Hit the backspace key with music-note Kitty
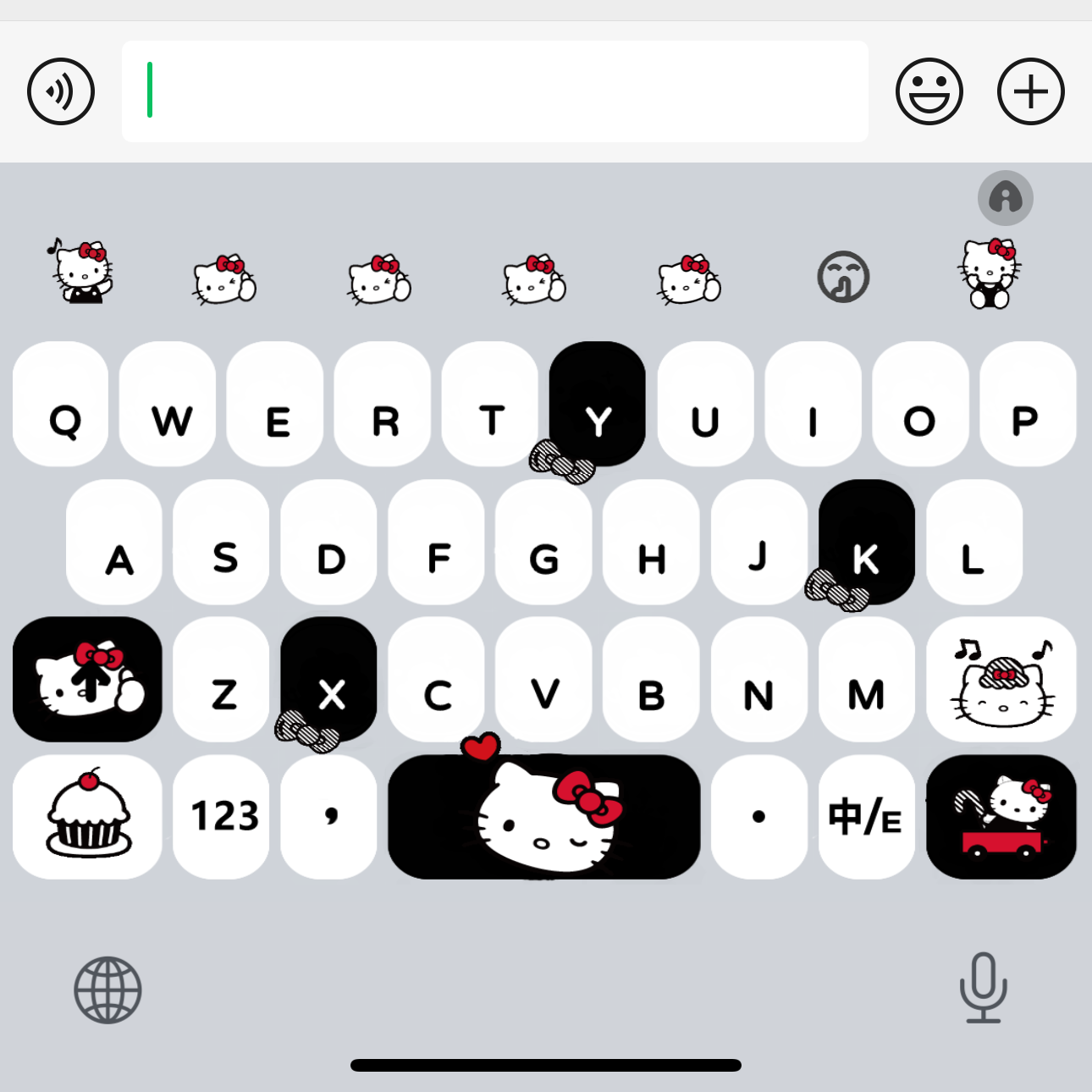This screenshot has height=1092, width=1092. 1001,680
